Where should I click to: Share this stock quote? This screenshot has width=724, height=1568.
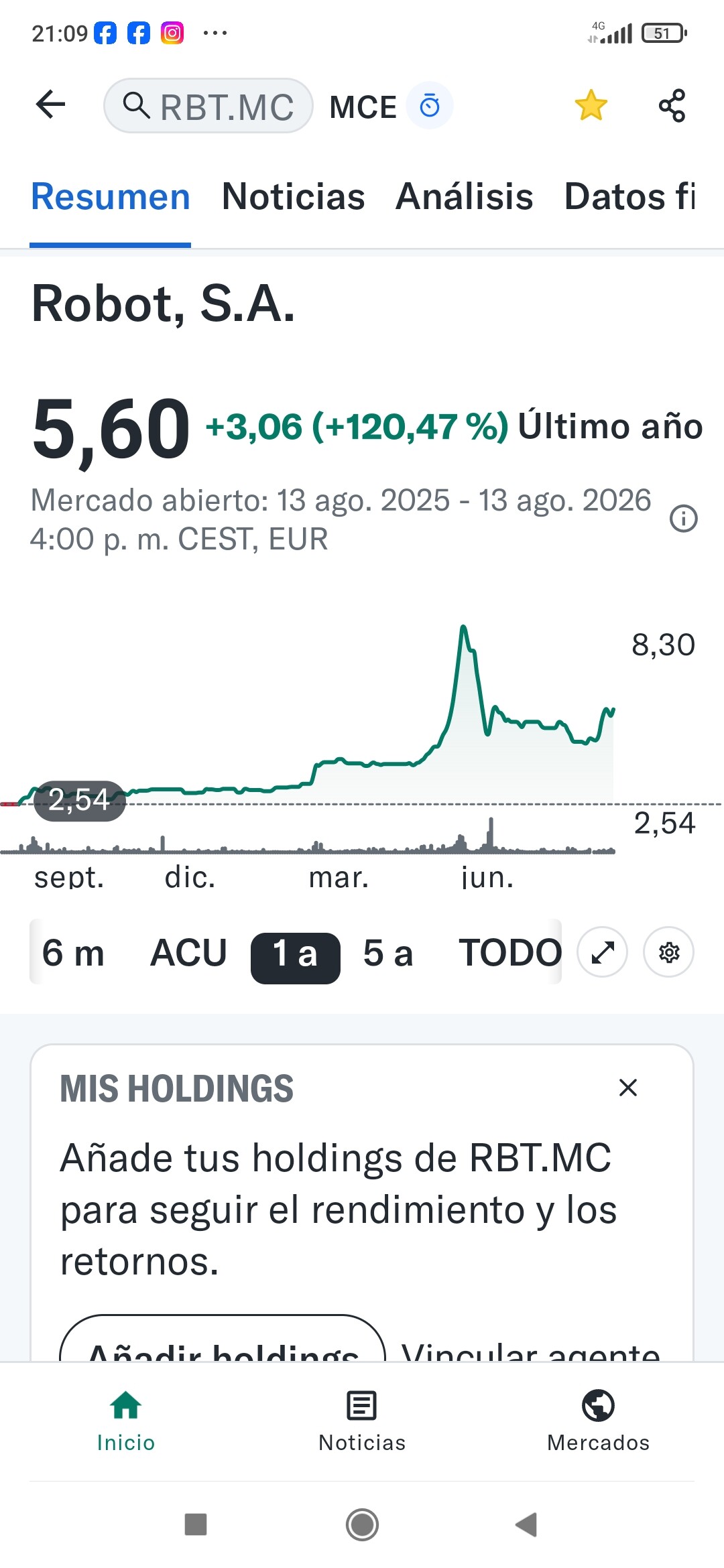click(672, 105)
